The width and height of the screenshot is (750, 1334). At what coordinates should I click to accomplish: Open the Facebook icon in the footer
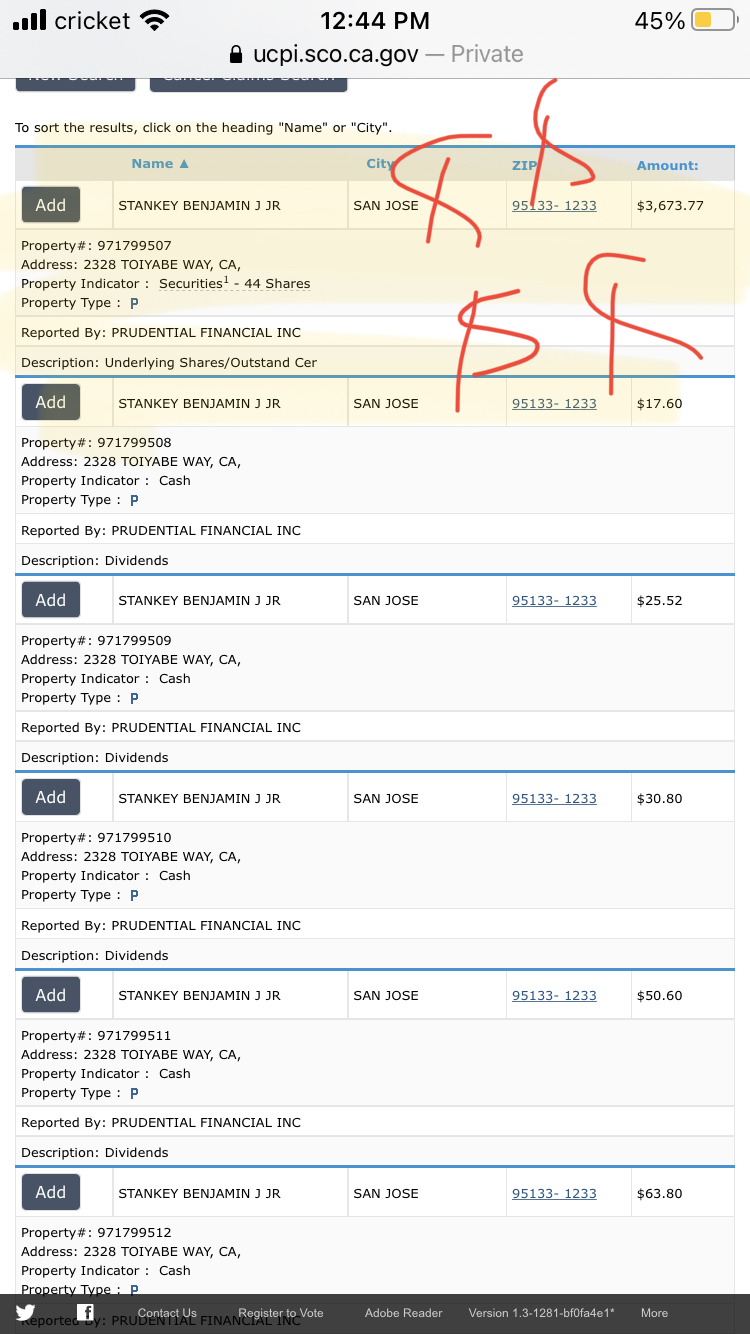click(x=86, y=1313)
